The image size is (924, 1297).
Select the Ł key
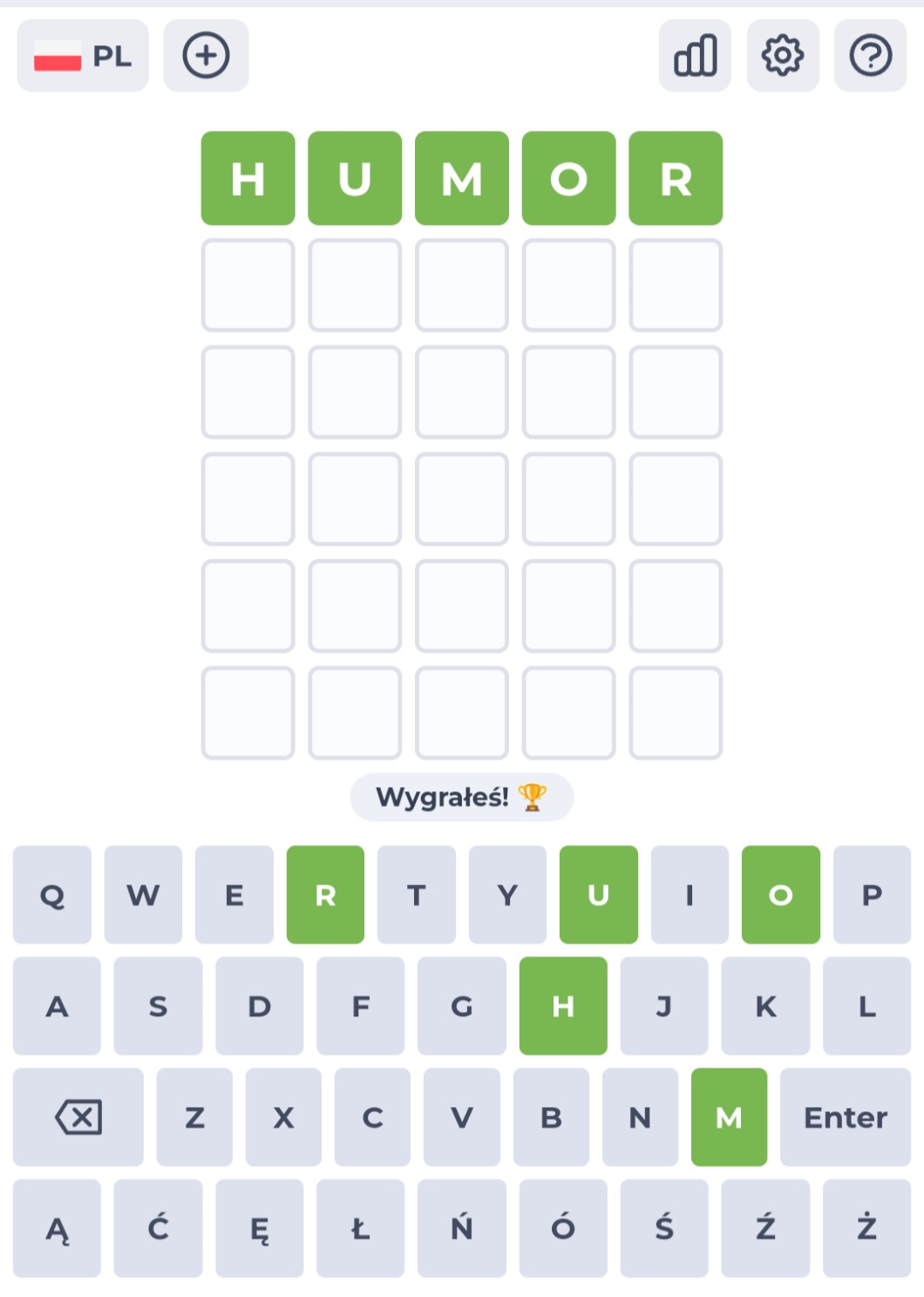pyautogui.click(x=360, y=1228)
